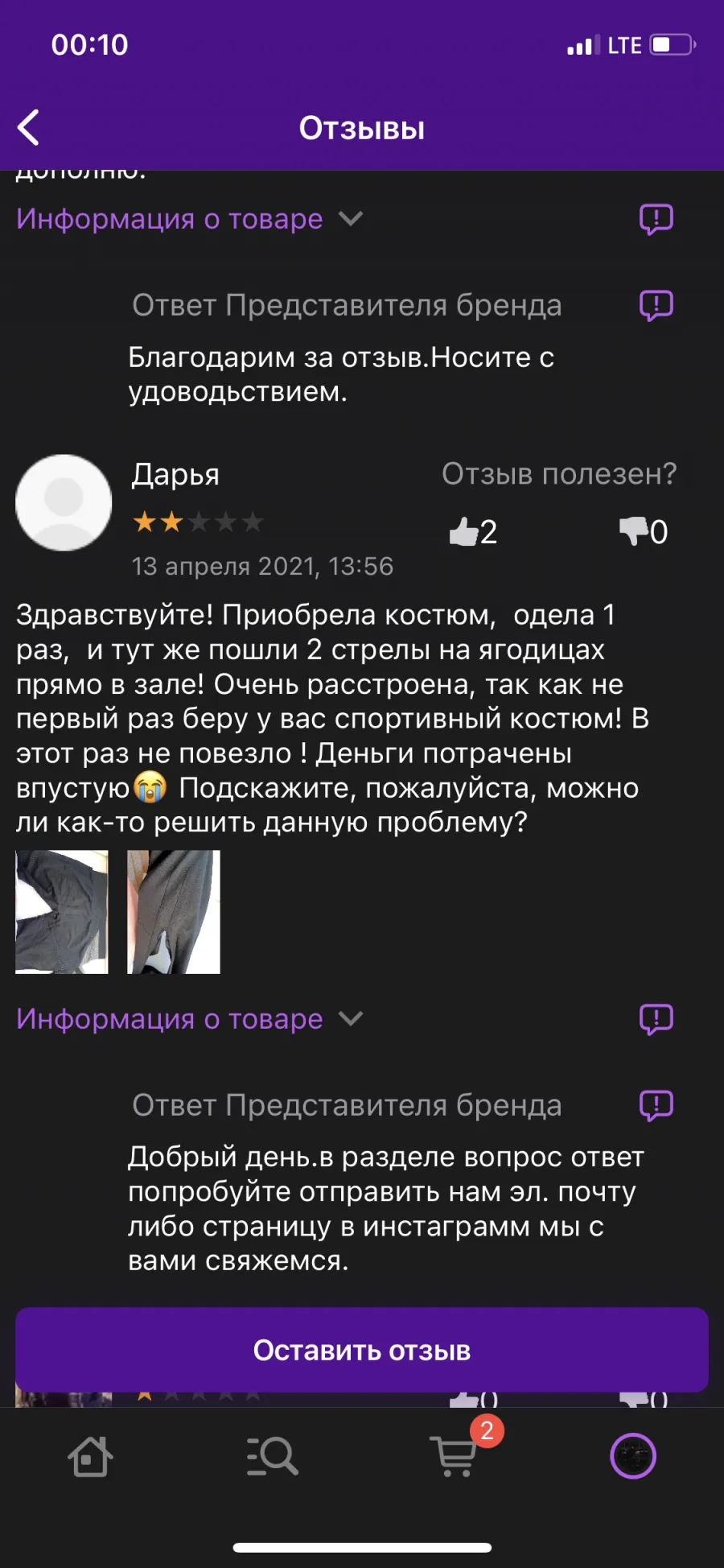Open profile tab
Viewport: 724px width, 1568px height.
point(633,1456)
